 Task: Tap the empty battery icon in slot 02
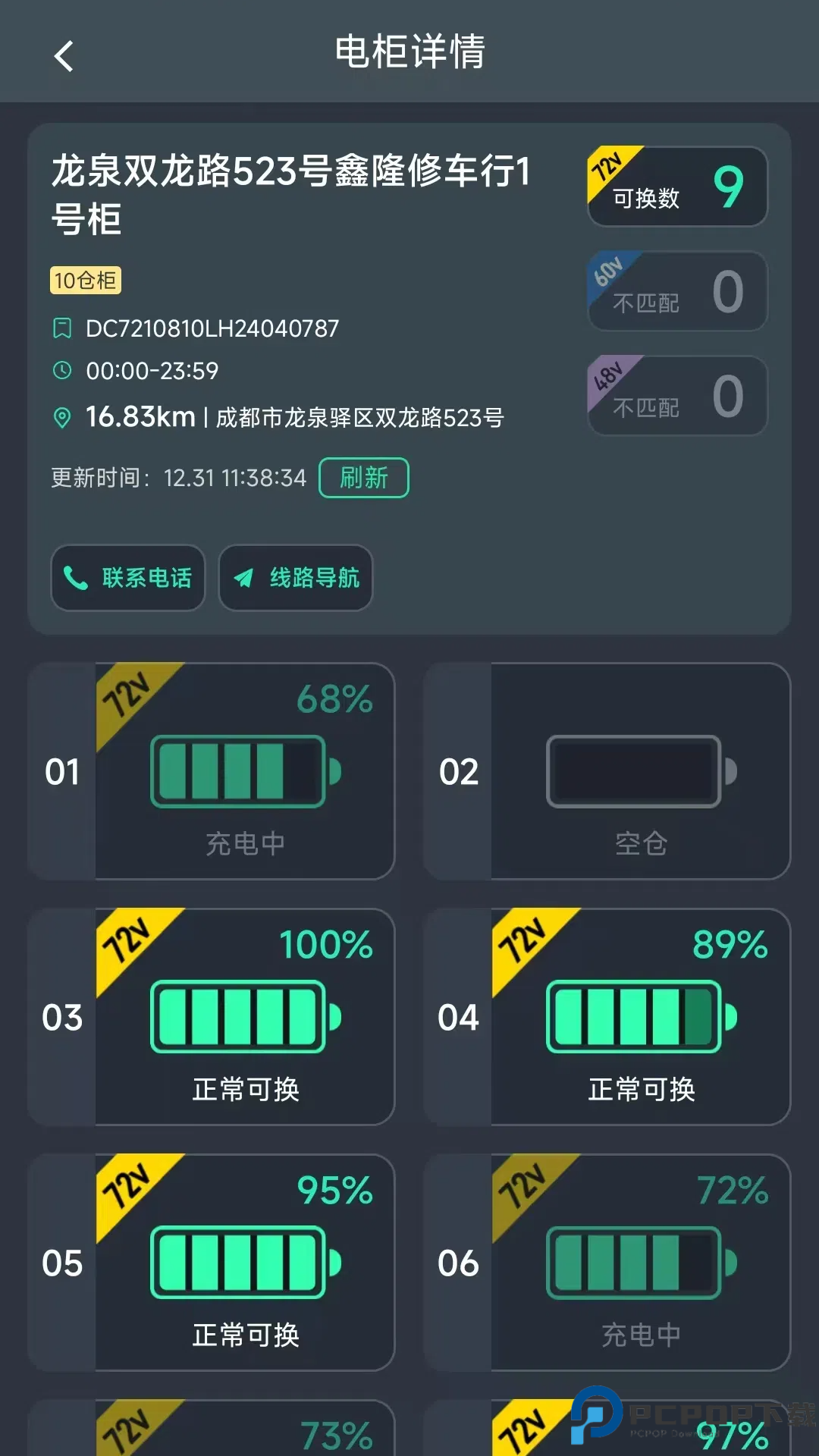tap(637, 771)
